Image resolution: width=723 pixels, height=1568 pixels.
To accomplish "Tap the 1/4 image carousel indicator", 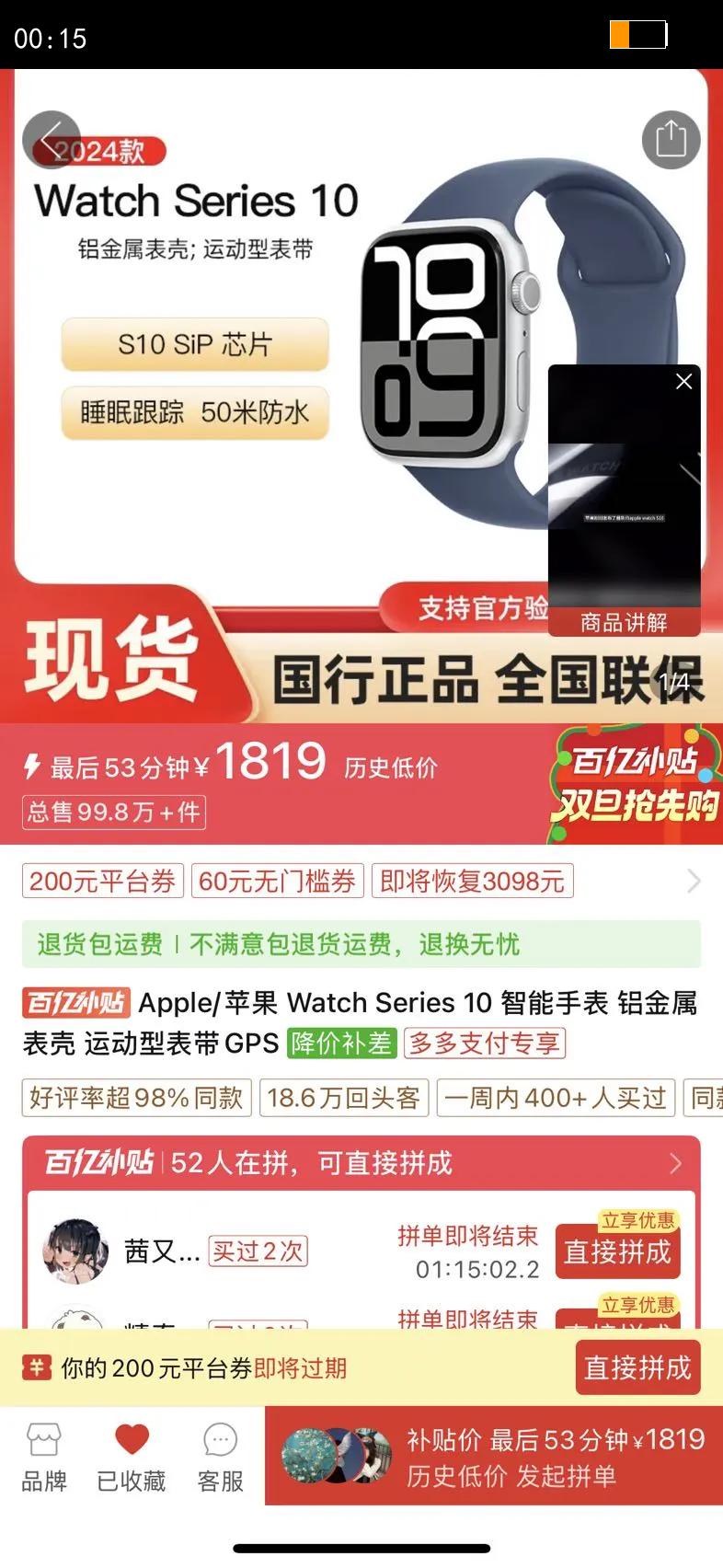I will coord(677,681).
